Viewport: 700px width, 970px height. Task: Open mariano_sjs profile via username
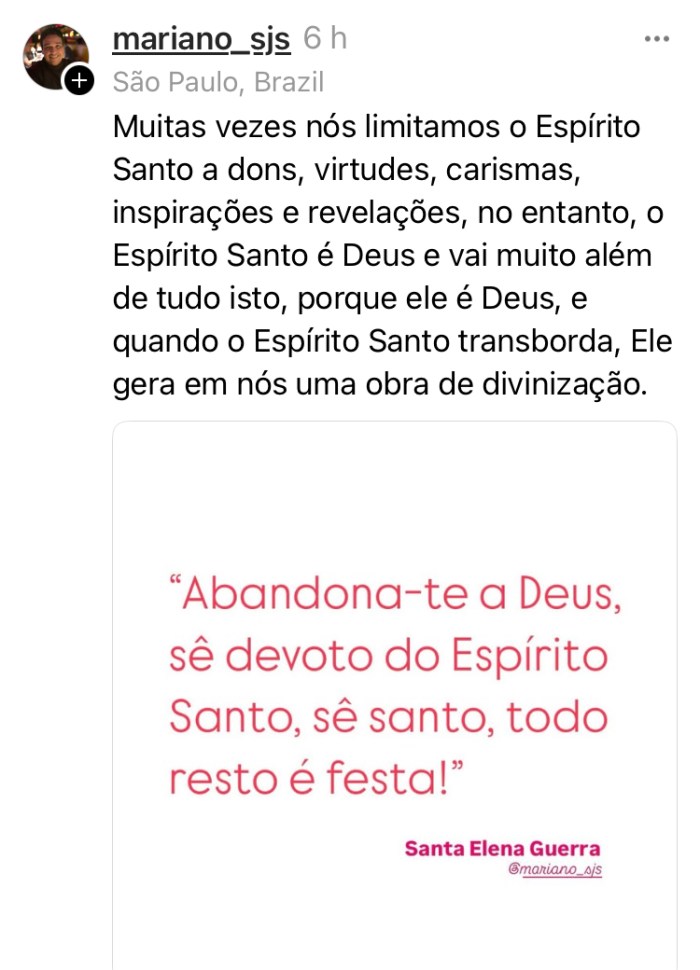point(202,40)
